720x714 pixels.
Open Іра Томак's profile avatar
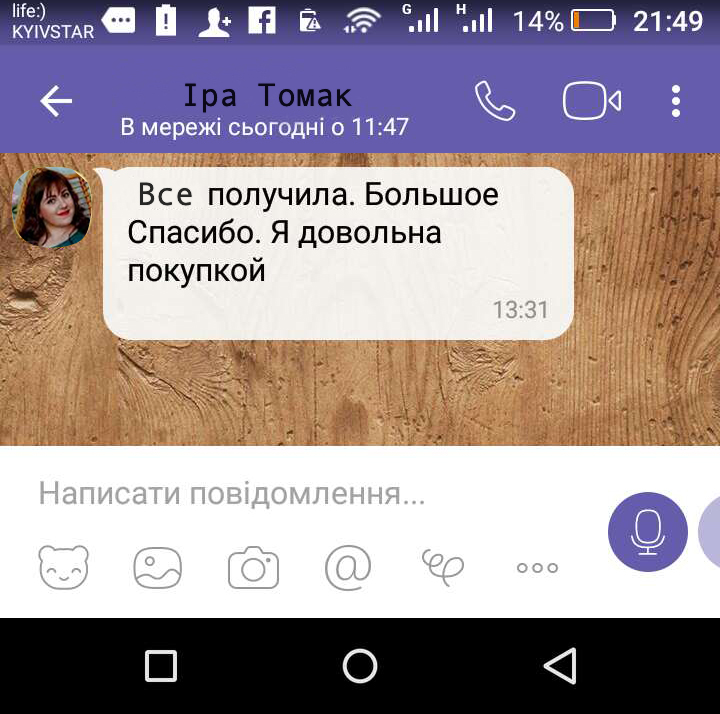tap(51, 207)
